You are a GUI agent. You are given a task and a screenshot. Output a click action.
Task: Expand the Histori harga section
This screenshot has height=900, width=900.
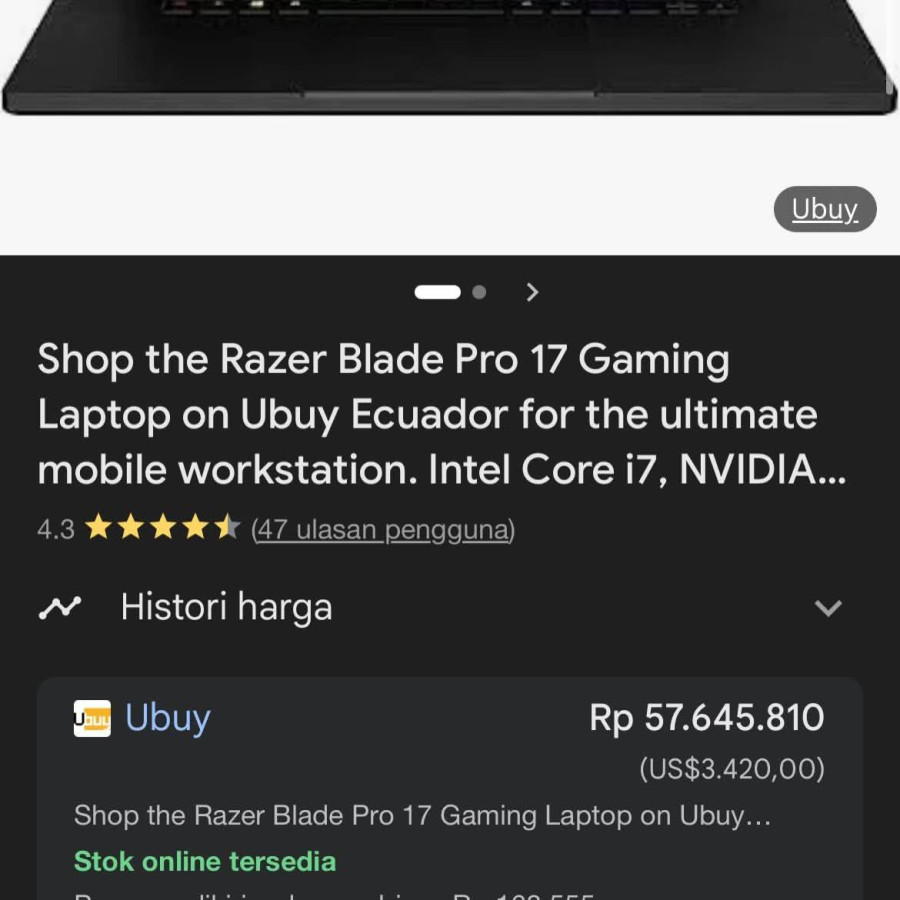[828, 608]
